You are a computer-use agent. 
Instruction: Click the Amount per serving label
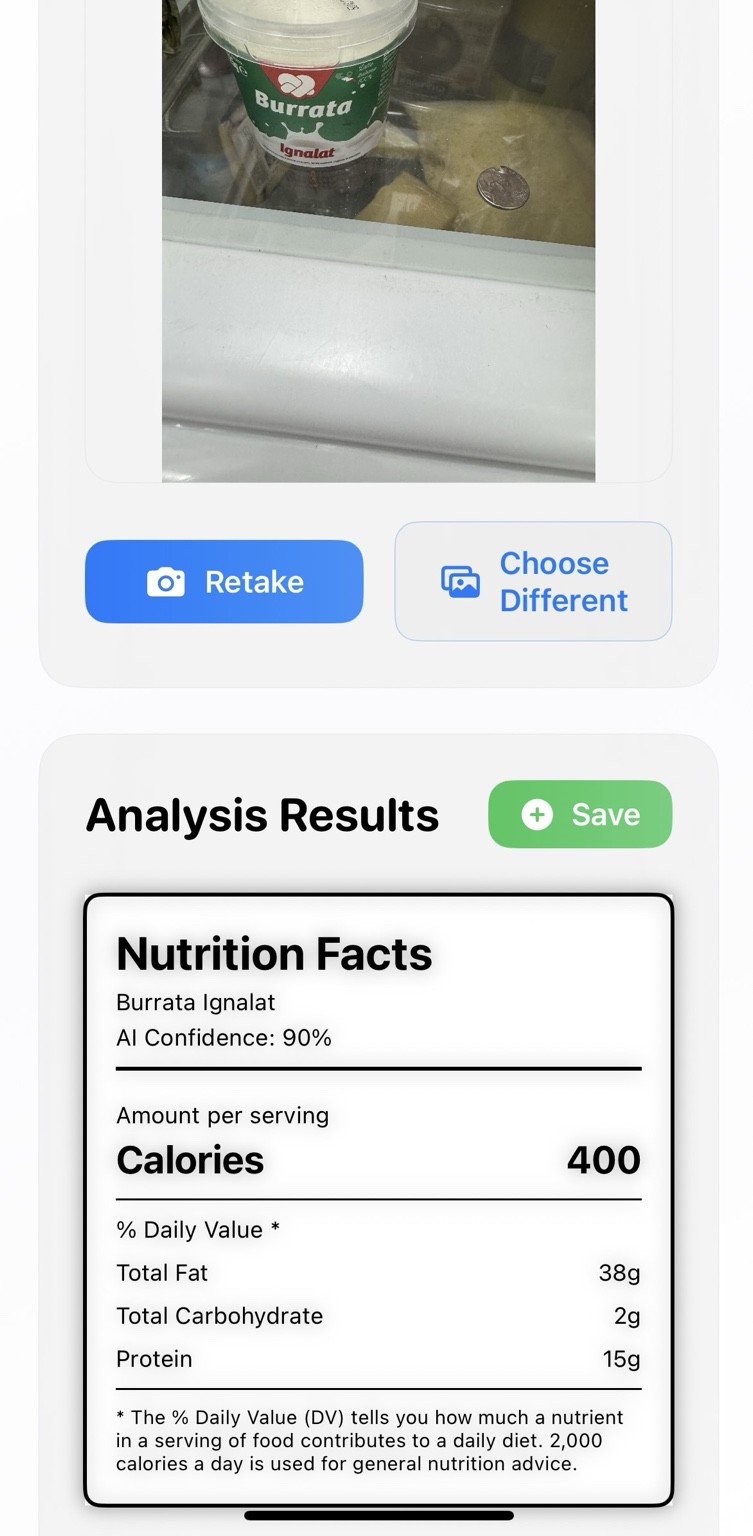pos(222,1115)
